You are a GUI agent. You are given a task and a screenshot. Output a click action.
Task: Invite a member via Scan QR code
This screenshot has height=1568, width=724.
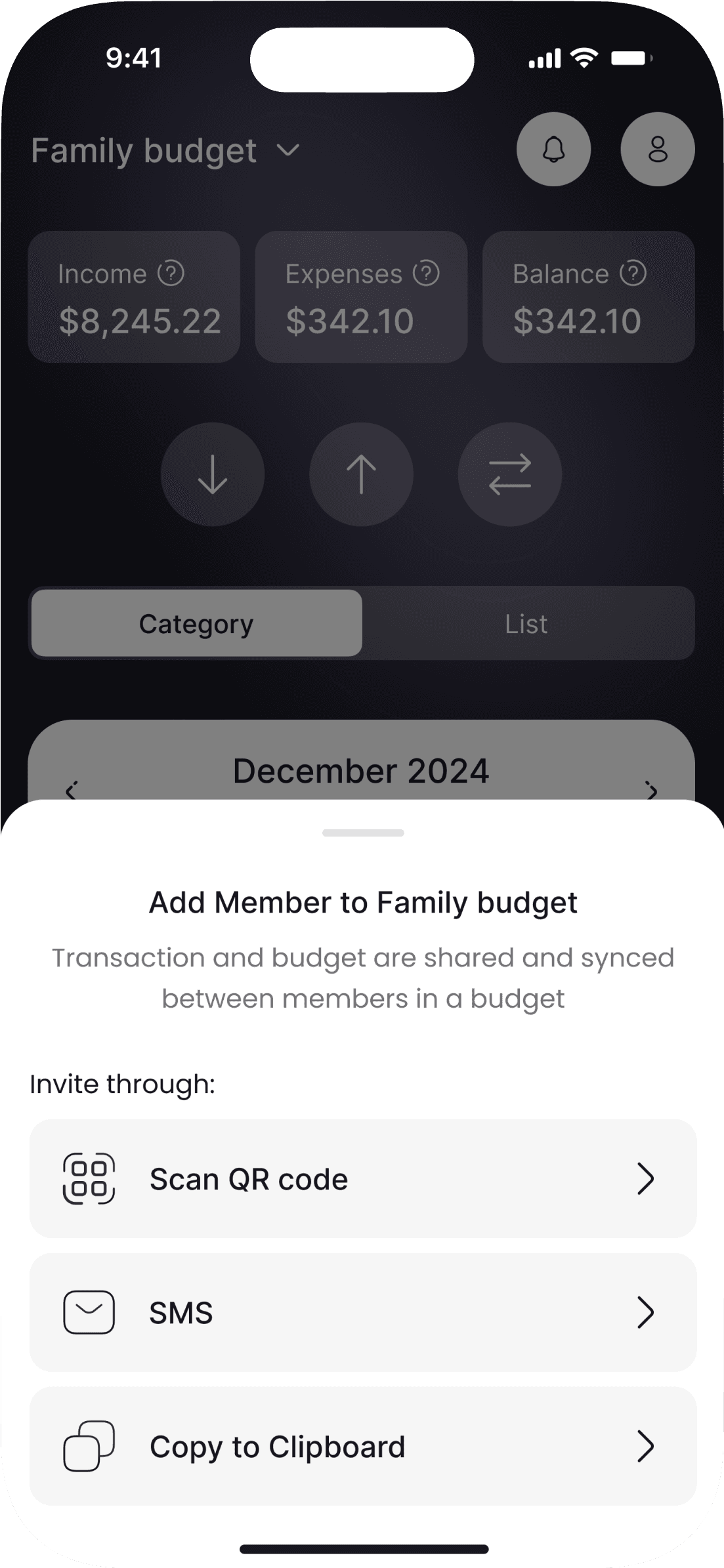pyautogui.click(x=362, y=1178)
